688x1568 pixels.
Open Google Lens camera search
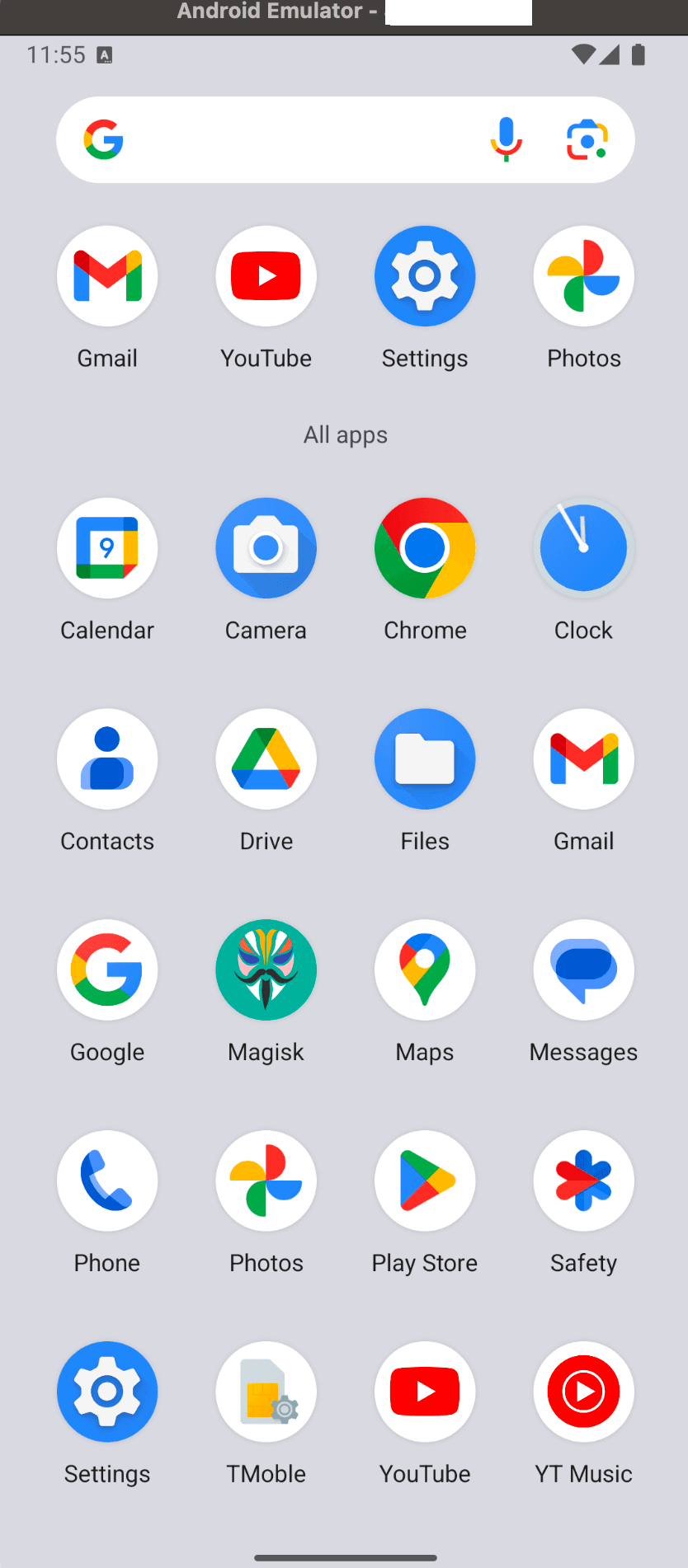coord(587,139)
